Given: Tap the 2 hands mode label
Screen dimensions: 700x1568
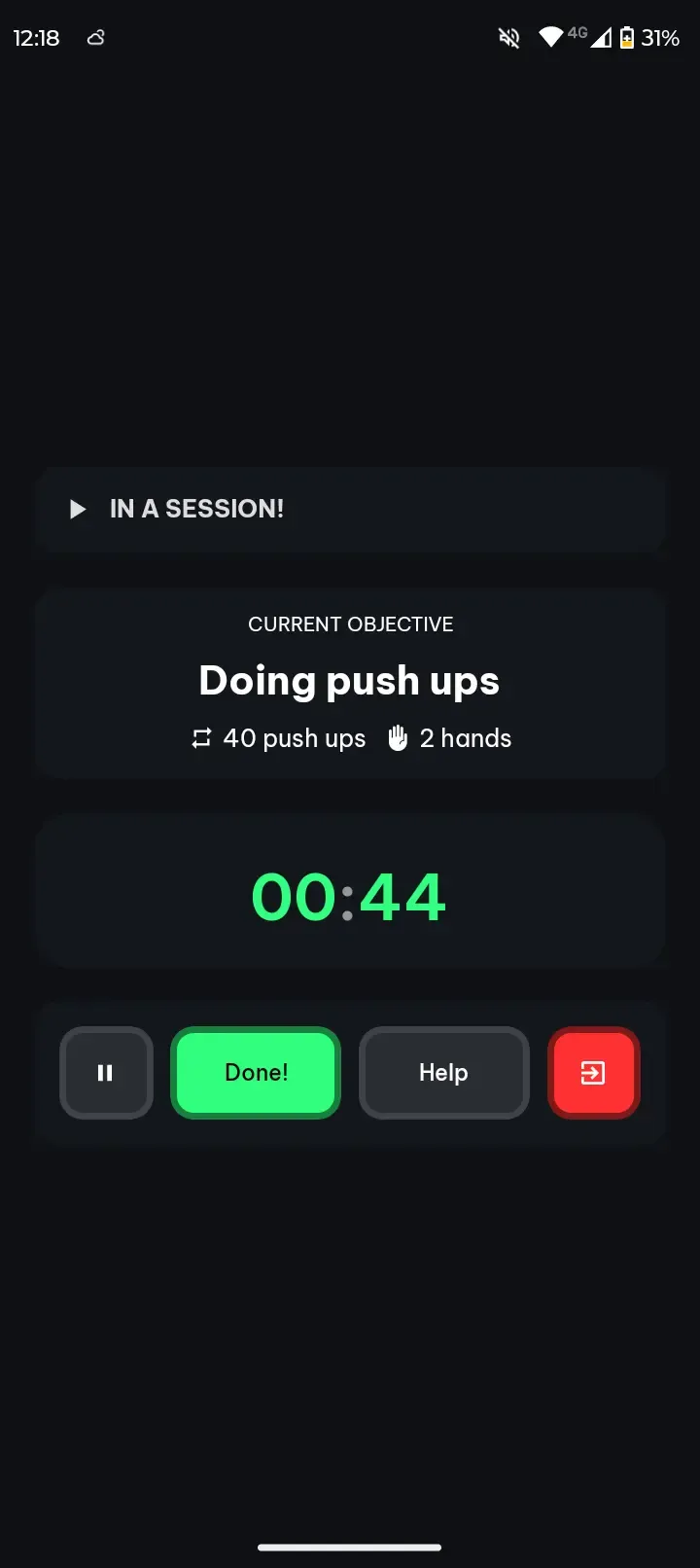Looking at the screenshot, I should coord(466,738).
